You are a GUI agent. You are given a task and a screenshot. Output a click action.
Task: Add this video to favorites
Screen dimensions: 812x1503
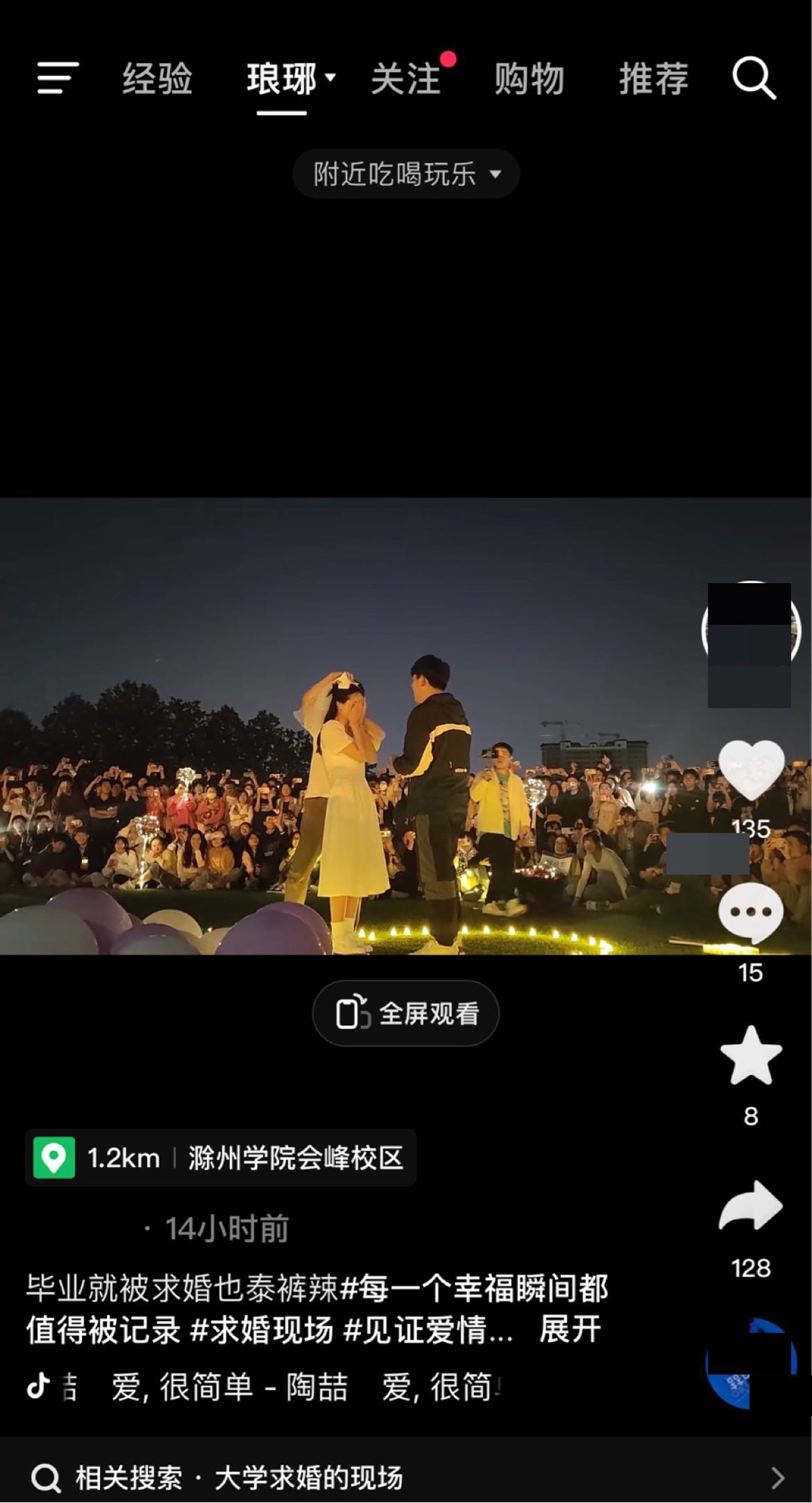(x=750, y=1055)
